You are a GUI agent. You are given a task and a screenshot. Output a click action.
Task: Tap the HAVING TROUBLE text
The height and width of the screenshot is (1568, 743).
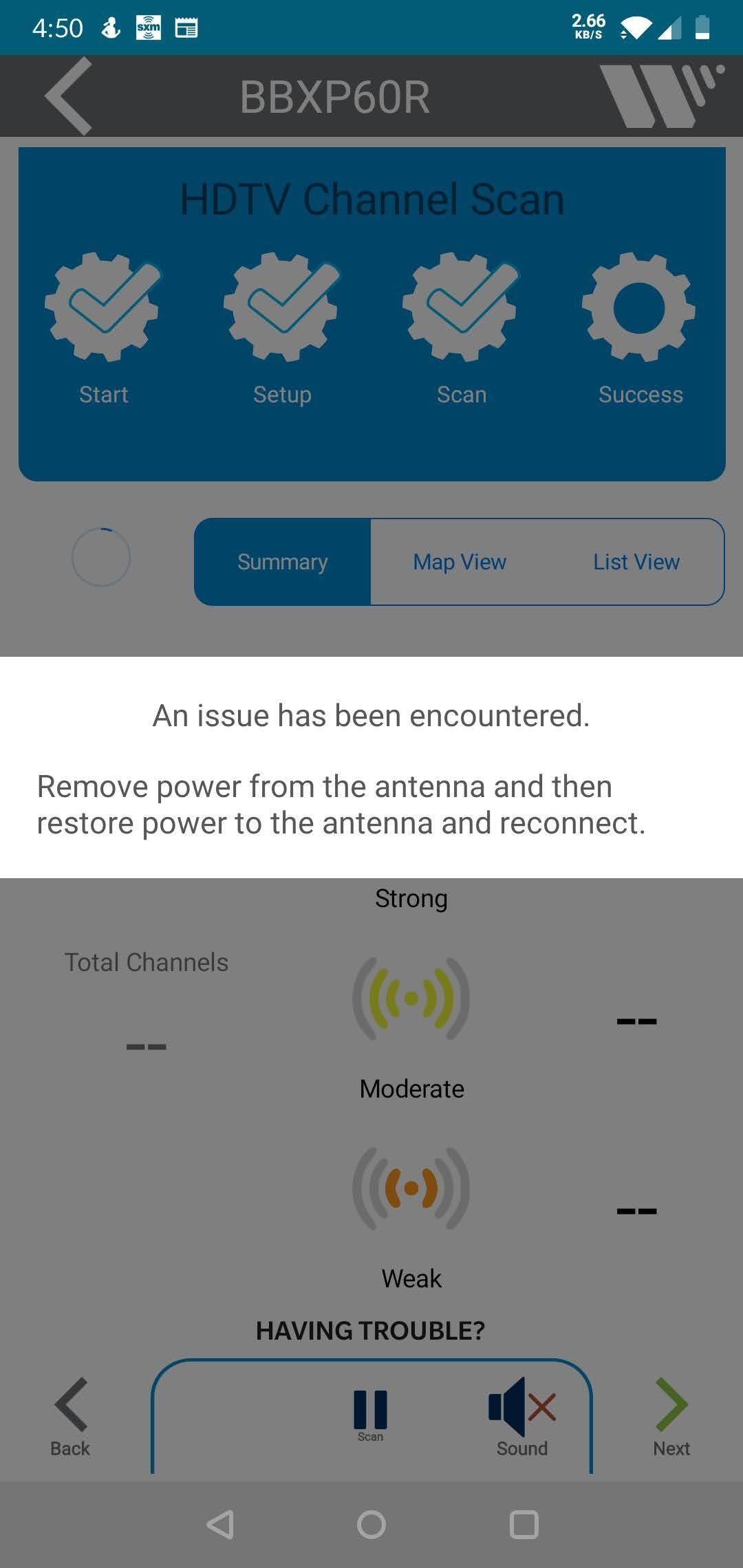pos(371,1329)
